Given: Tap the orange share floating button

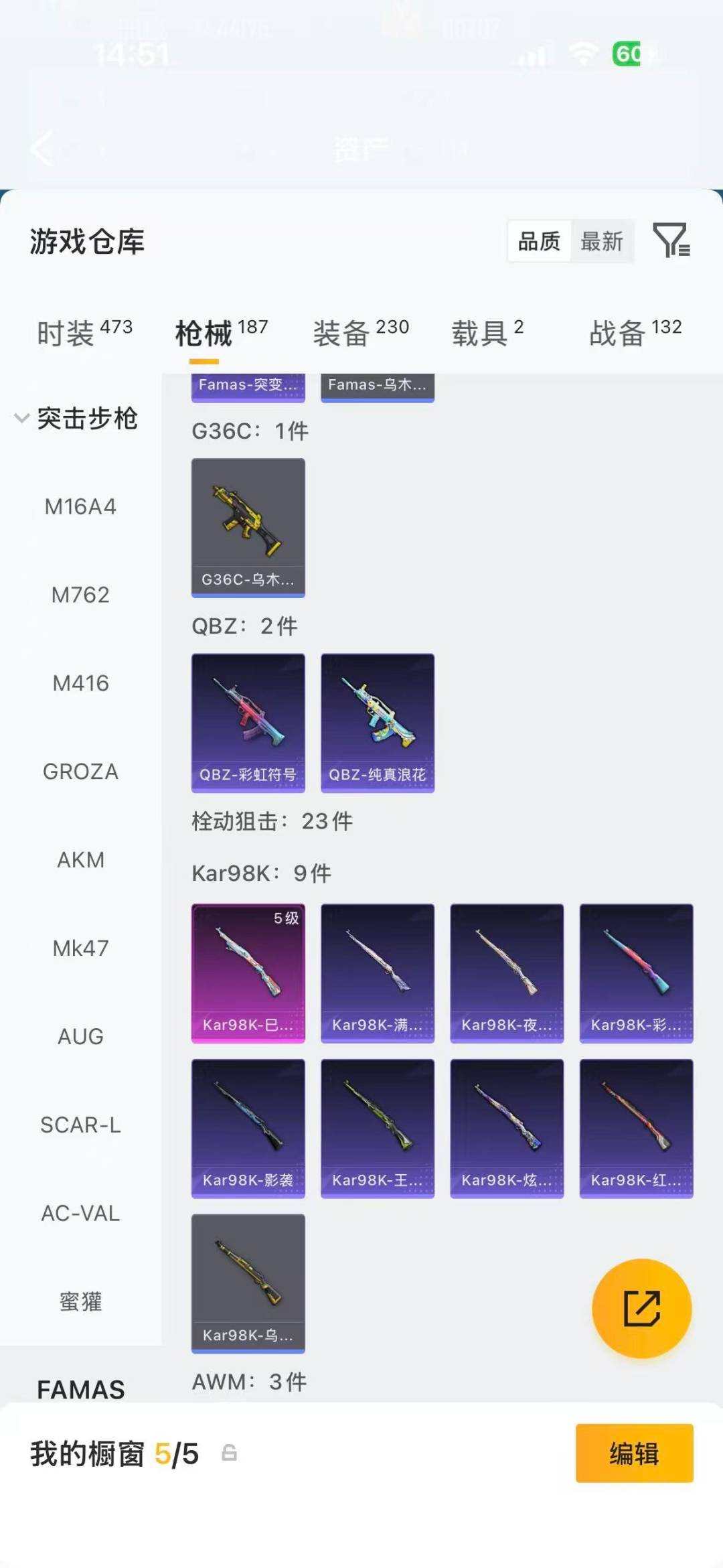Looking at the screenshot, I should coord(641,1308).
